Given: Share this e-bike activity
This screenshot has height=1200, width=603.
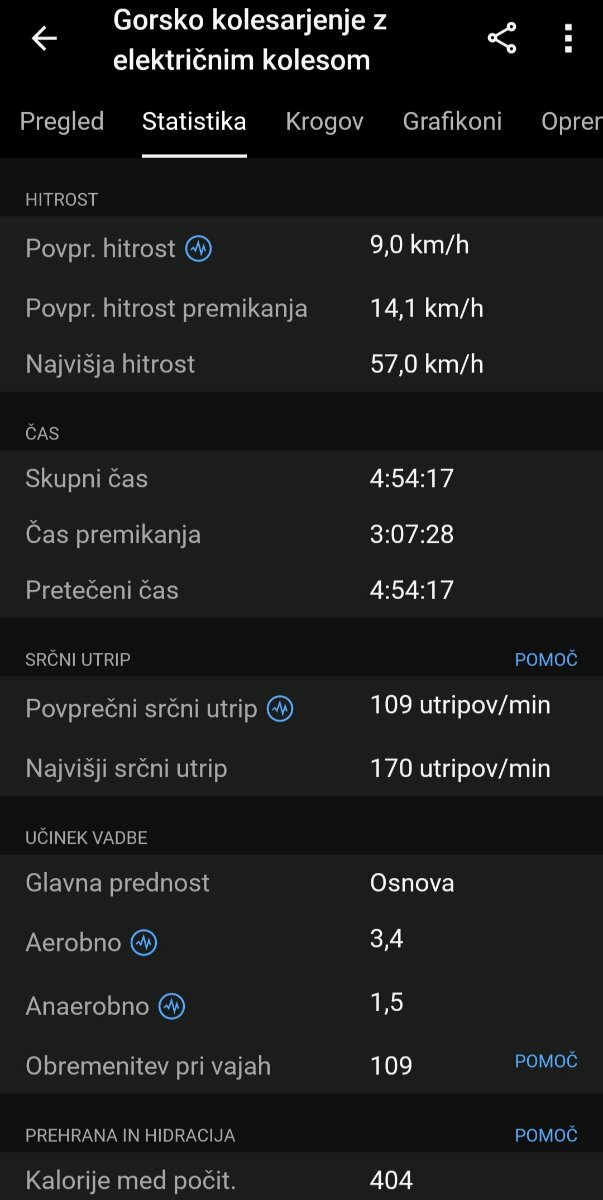Looking at the screenshot, I should pyautogui.click(x=502, y=39).
